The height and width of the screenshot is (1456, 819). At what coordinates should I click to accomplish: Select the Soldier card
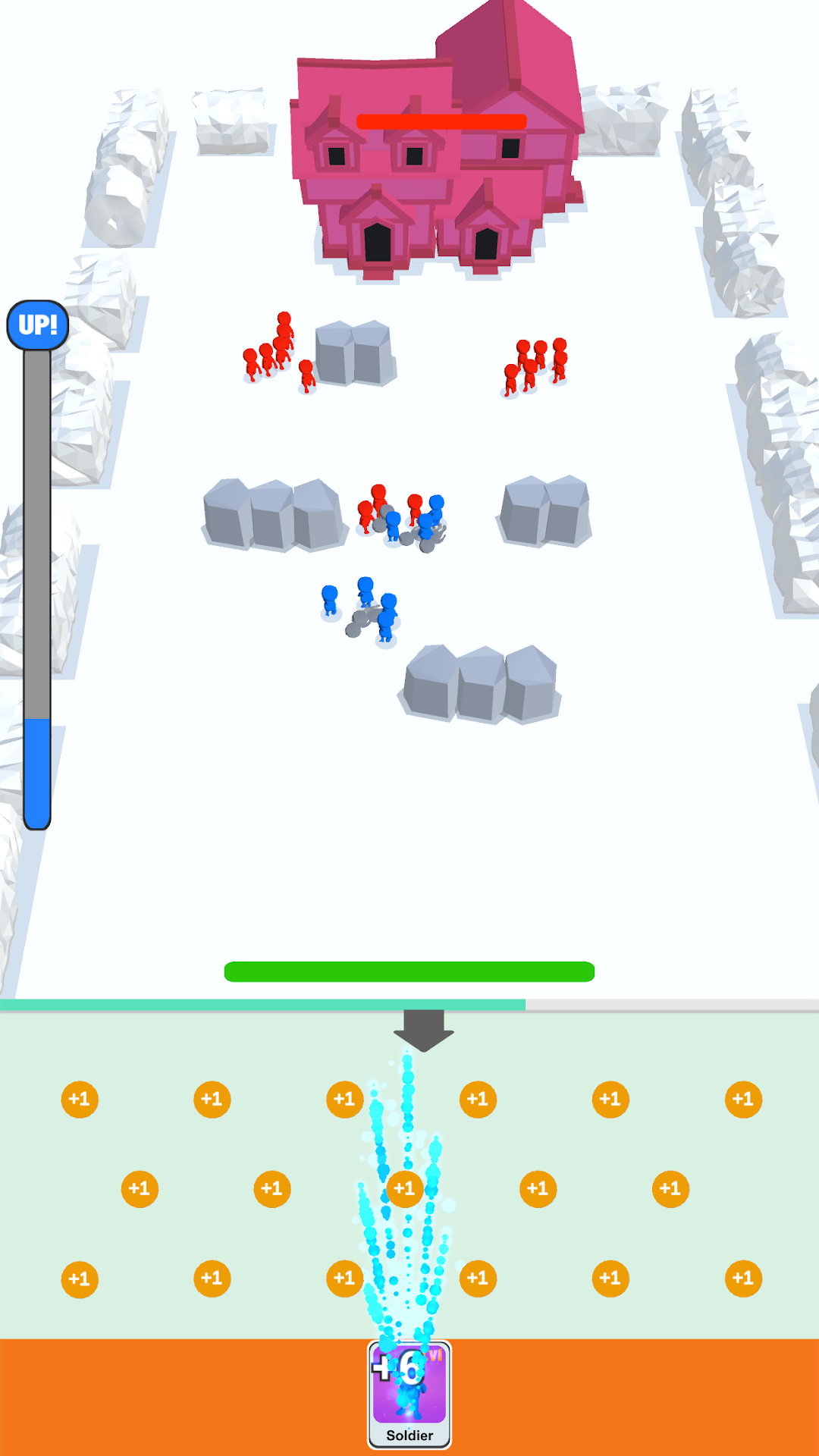[409, 1395]
